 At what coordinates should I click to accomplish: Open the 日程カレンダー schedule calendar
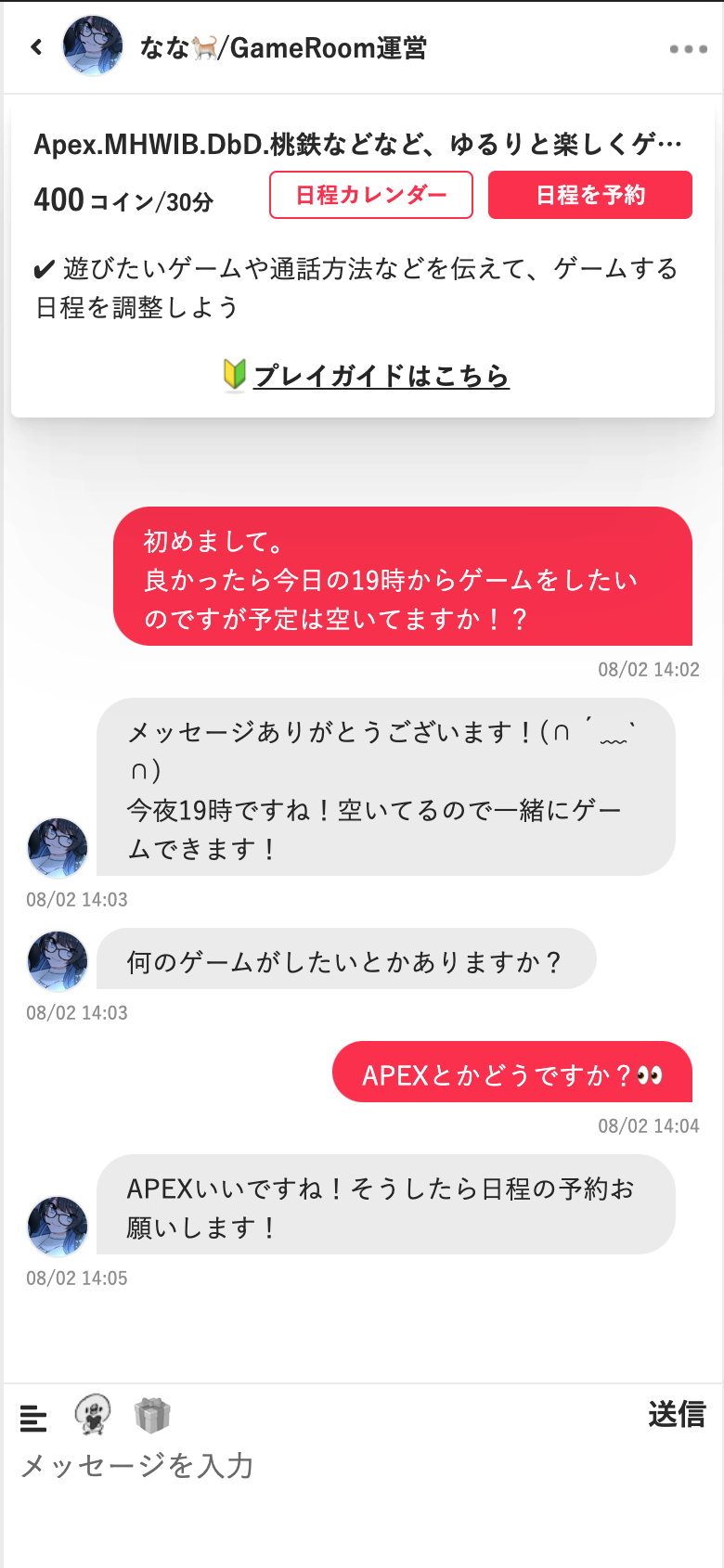[370, 195]
